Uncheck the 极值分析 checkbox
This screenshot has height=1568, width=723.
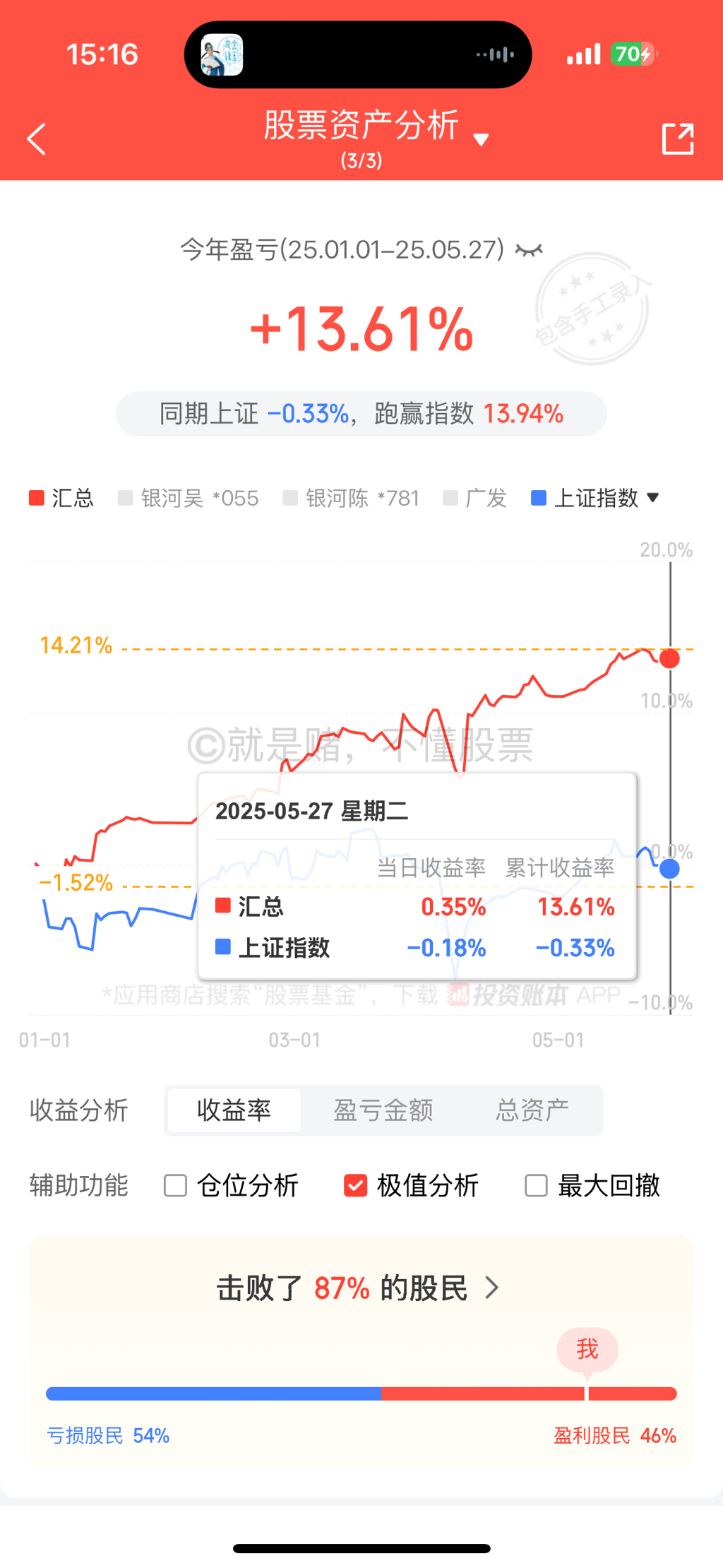coord(355,1185)
